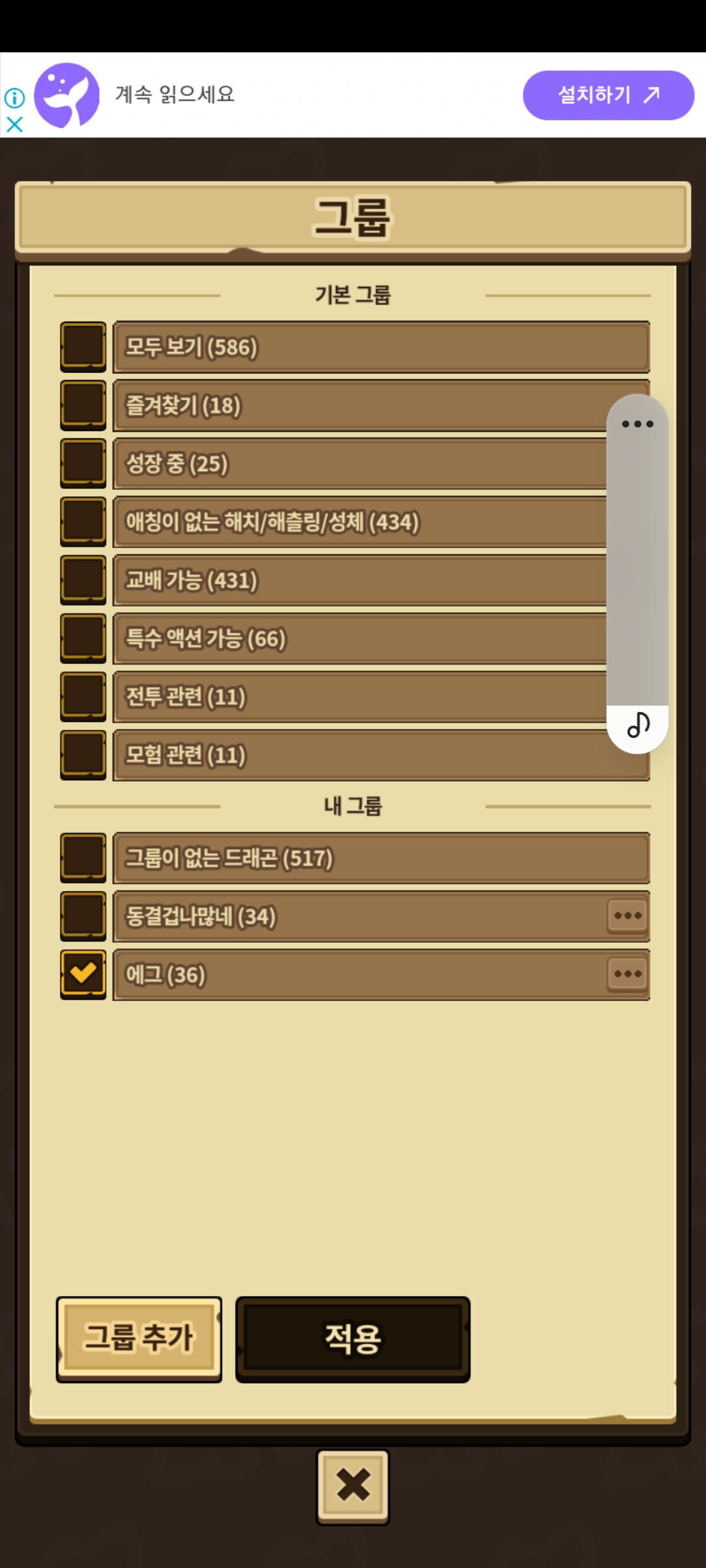The image size is (706, 1568).
Task: Dismiss the ad with the X icon
Action: pos(14,124)
